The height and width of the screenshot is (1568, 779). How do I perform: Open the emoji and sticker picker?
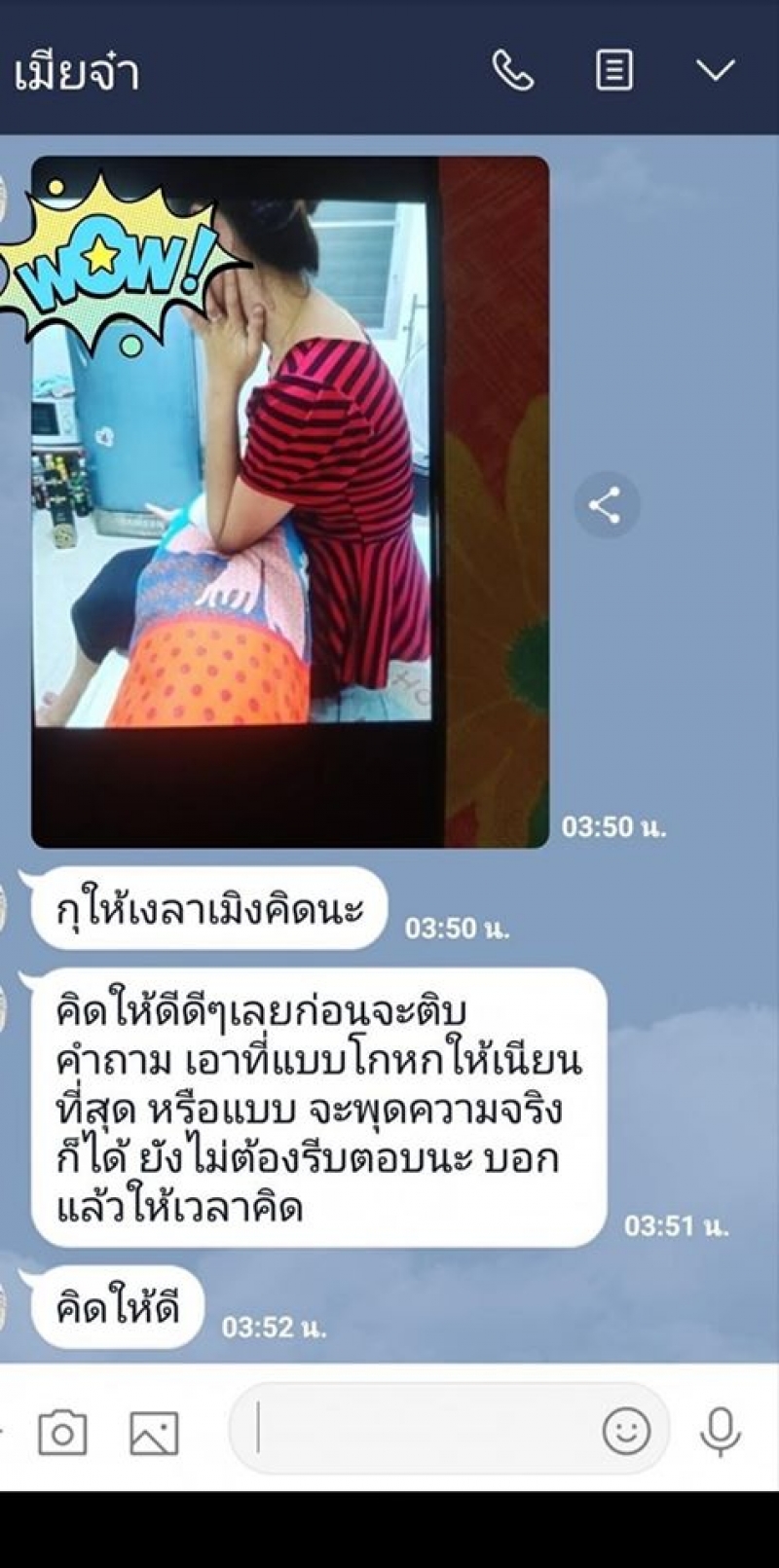coord(626,1431)
